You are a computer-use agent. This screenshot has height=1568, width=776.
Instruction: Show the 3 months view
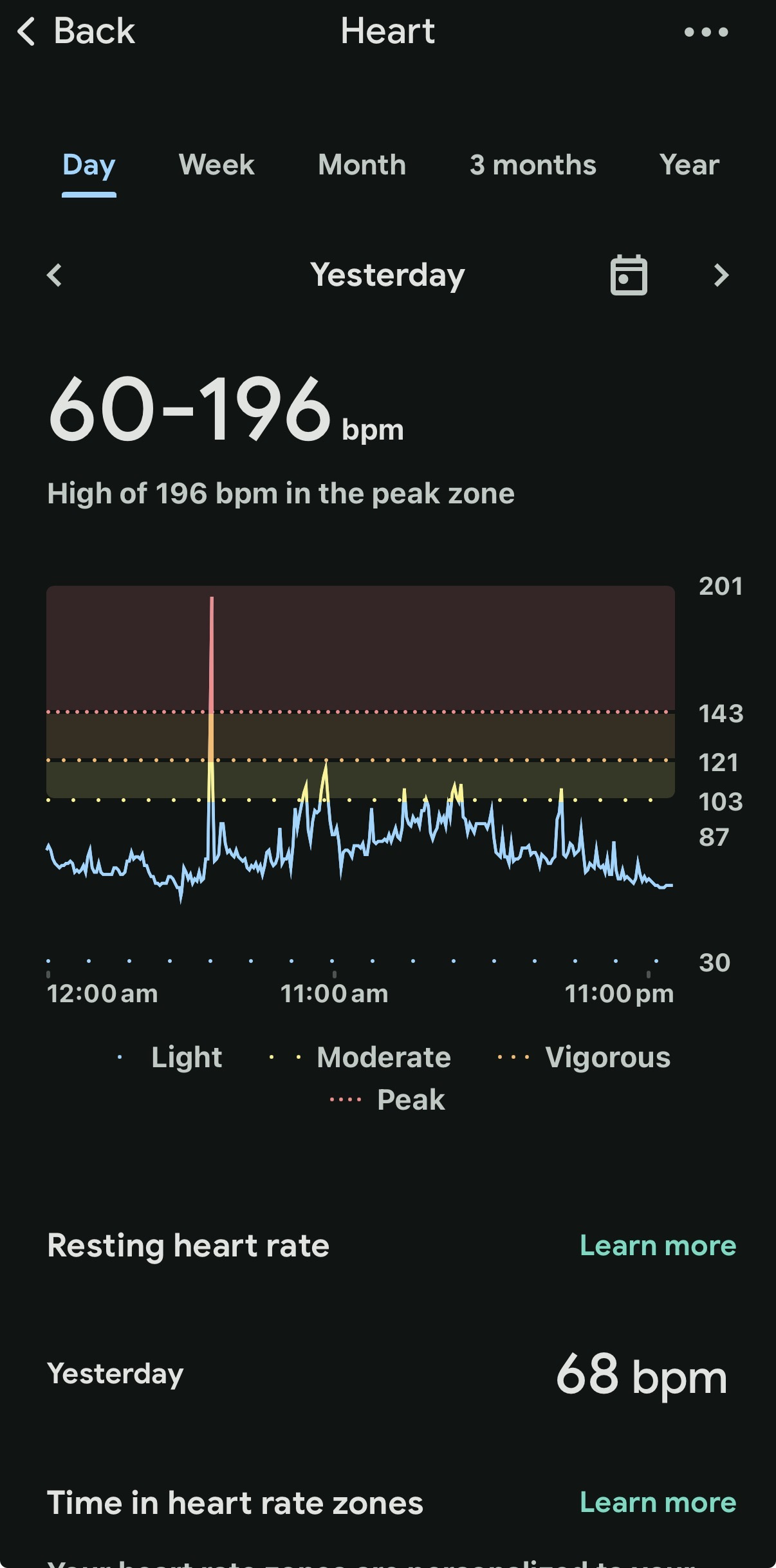(533, 165)
